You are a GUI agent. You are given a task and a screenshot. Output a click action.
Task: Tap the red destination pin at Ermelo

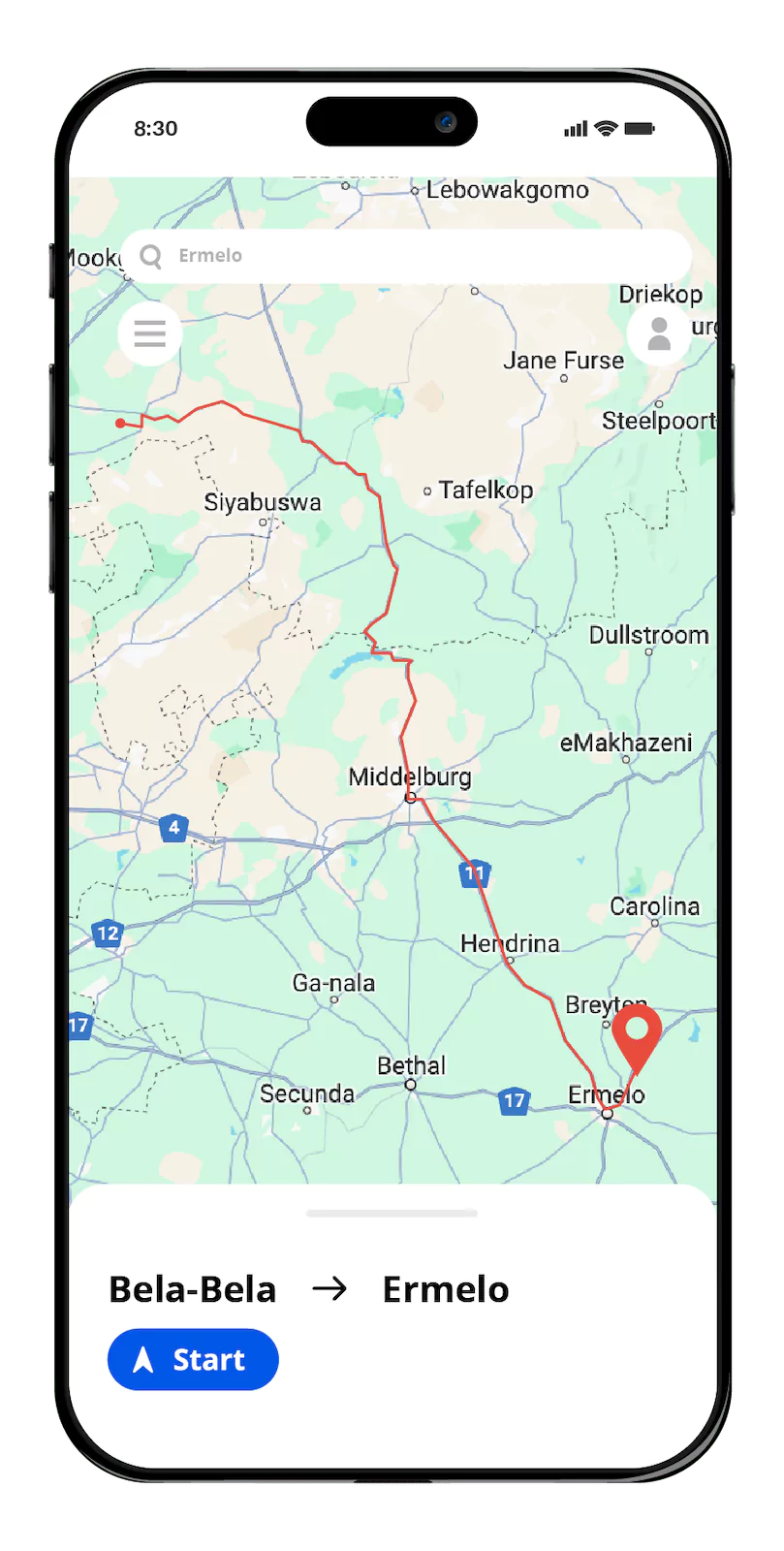(x=637, y=1033)
